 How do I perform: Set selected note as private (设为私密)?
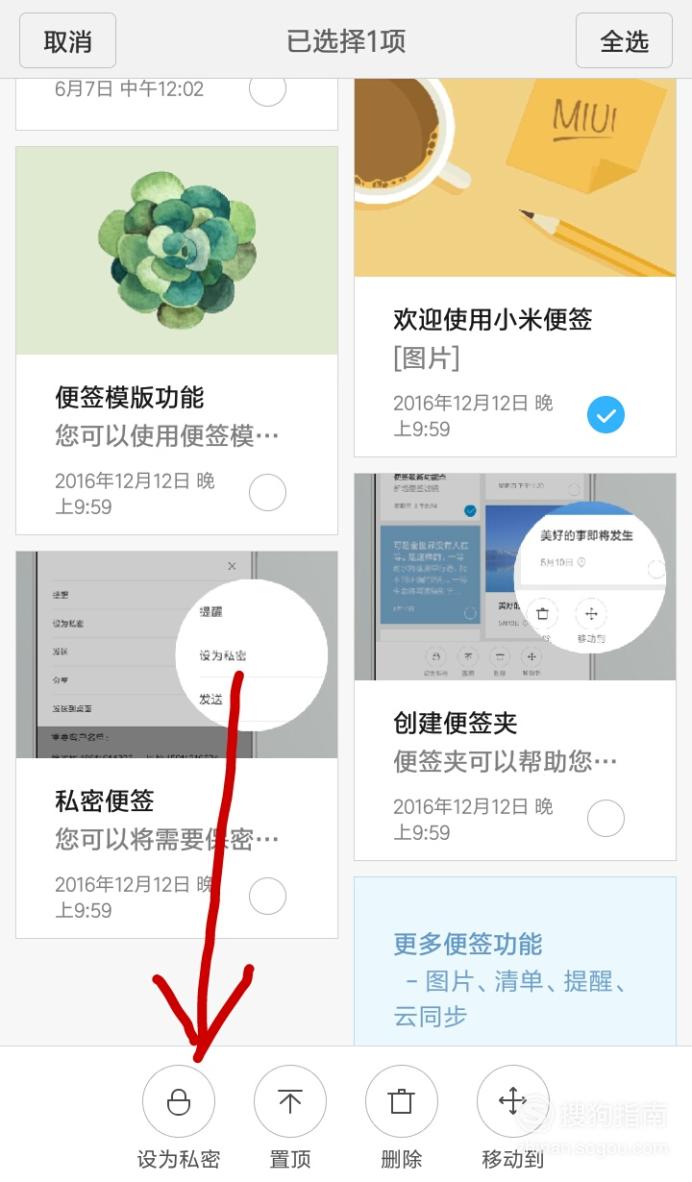(x=178, y=1102)
